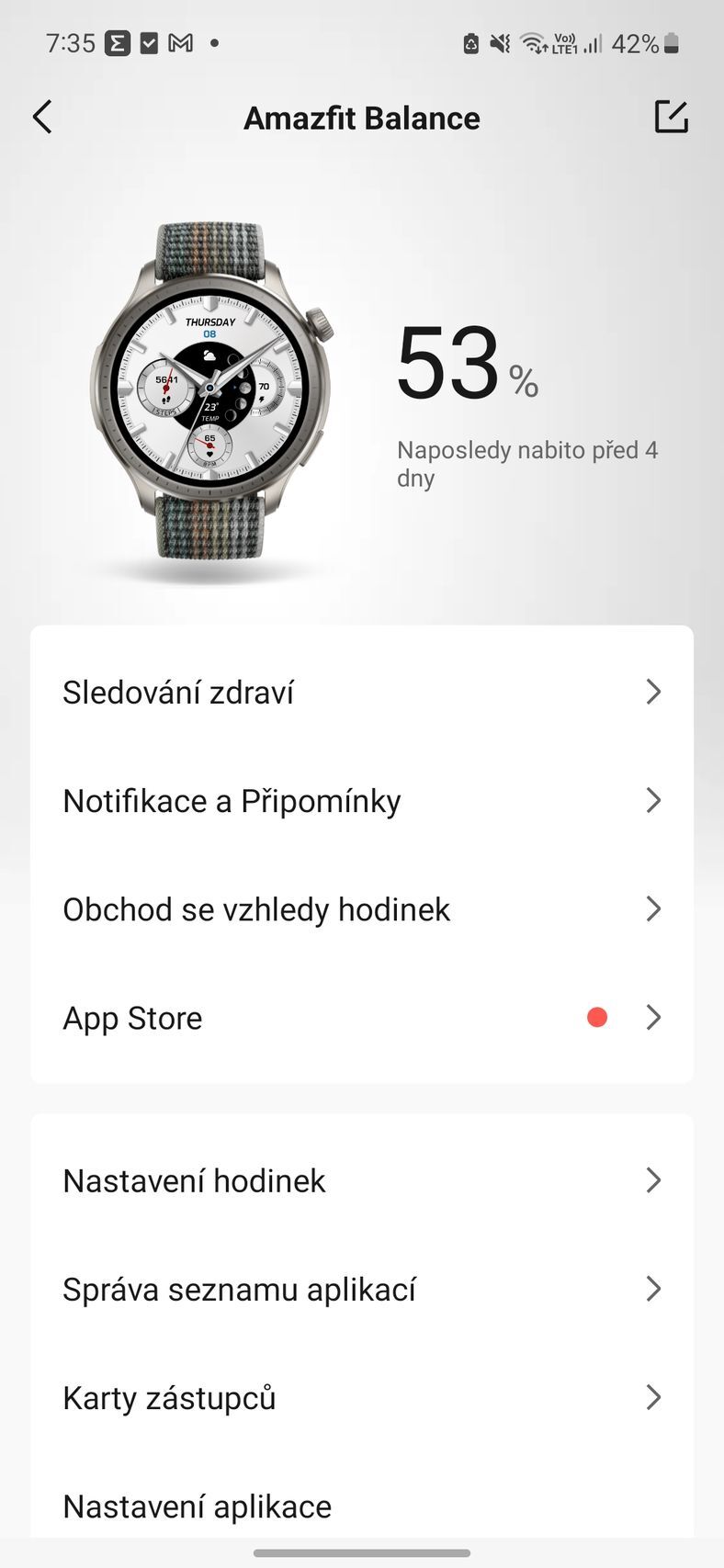Tap the red notification dot on App Store
Viewport: 724px width, 1568px height.
pyautogui.click(x=597, y=1017)
